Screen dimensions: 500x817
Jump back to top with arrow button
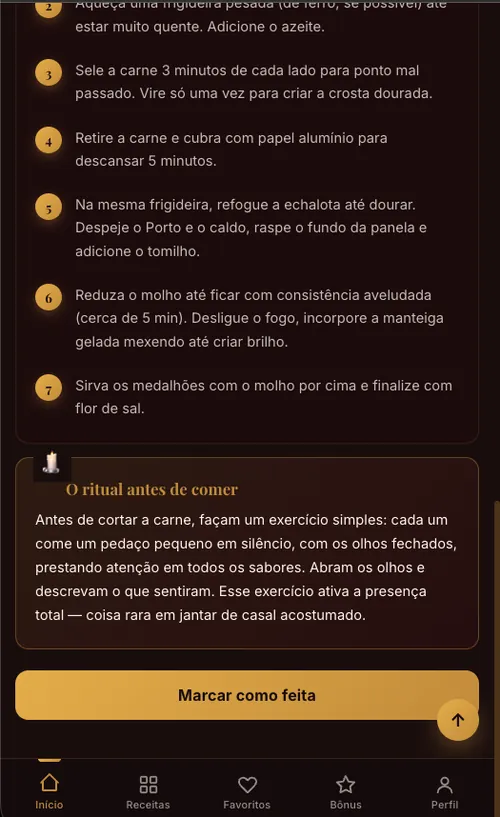point(458,720)
